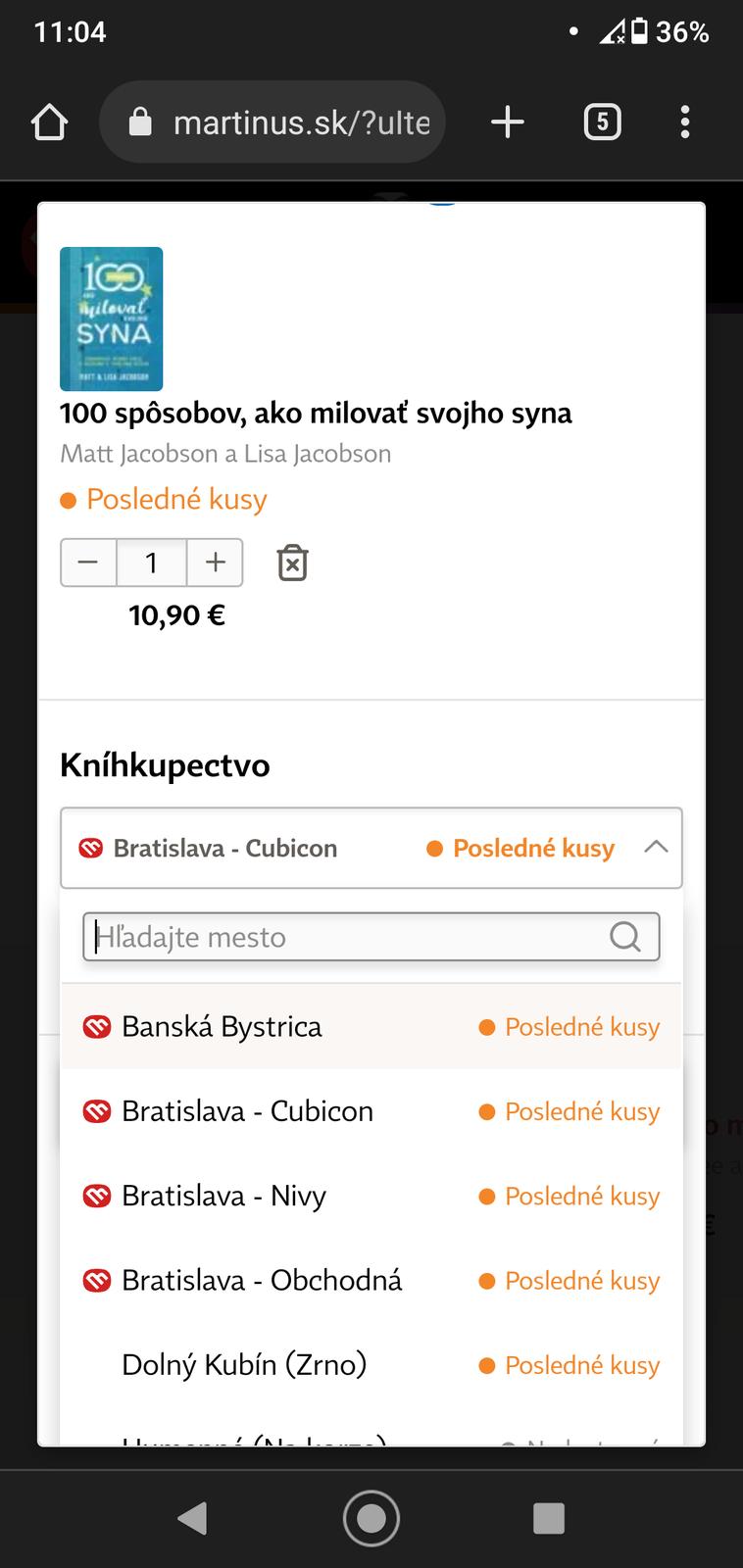743x1568 pixels.
Task: Open a new browser tab
Action: tap(507, 122)
